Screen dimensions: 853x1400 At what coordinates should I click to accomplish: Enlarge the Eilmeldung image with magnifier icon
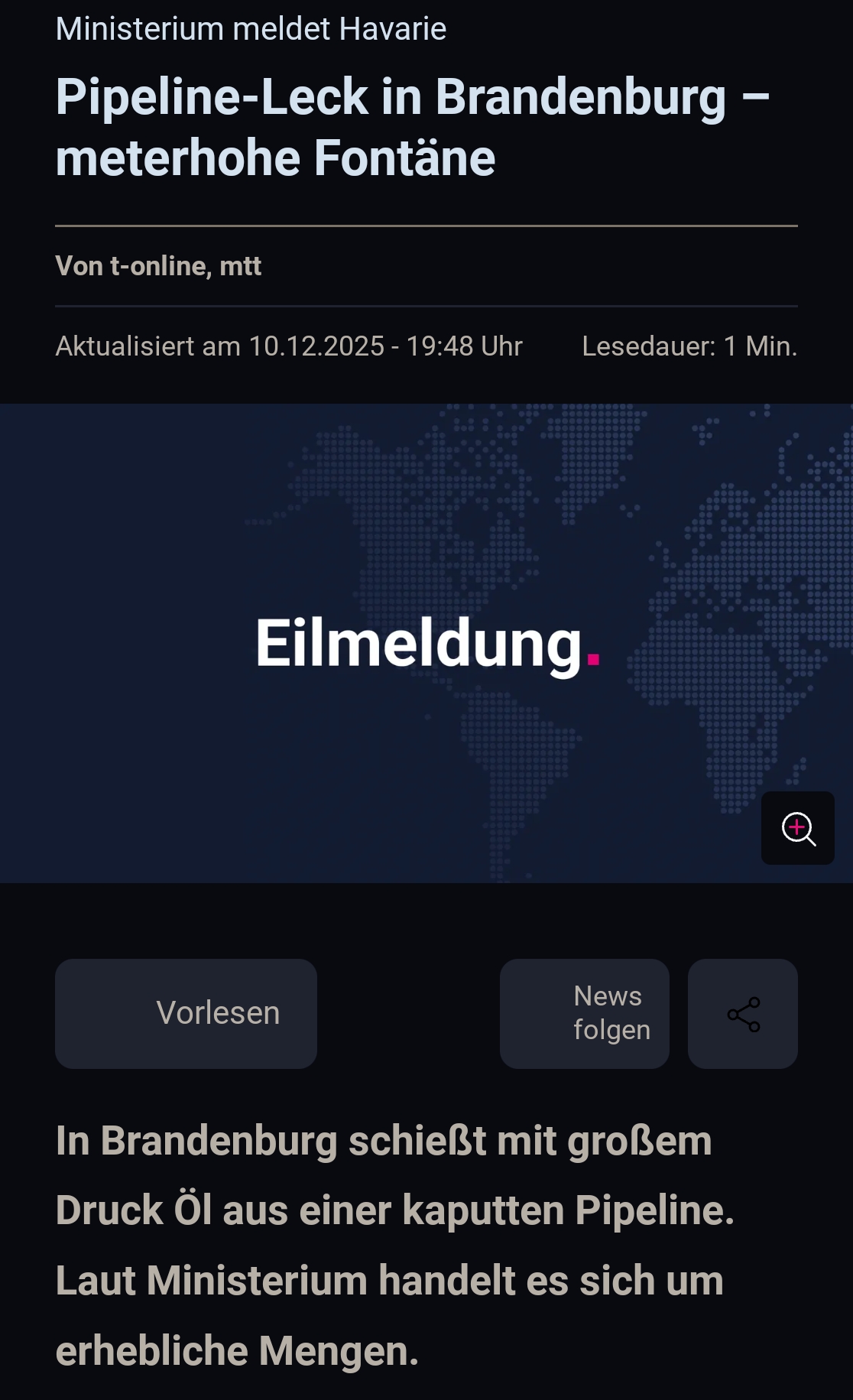[x=797, y=828]
